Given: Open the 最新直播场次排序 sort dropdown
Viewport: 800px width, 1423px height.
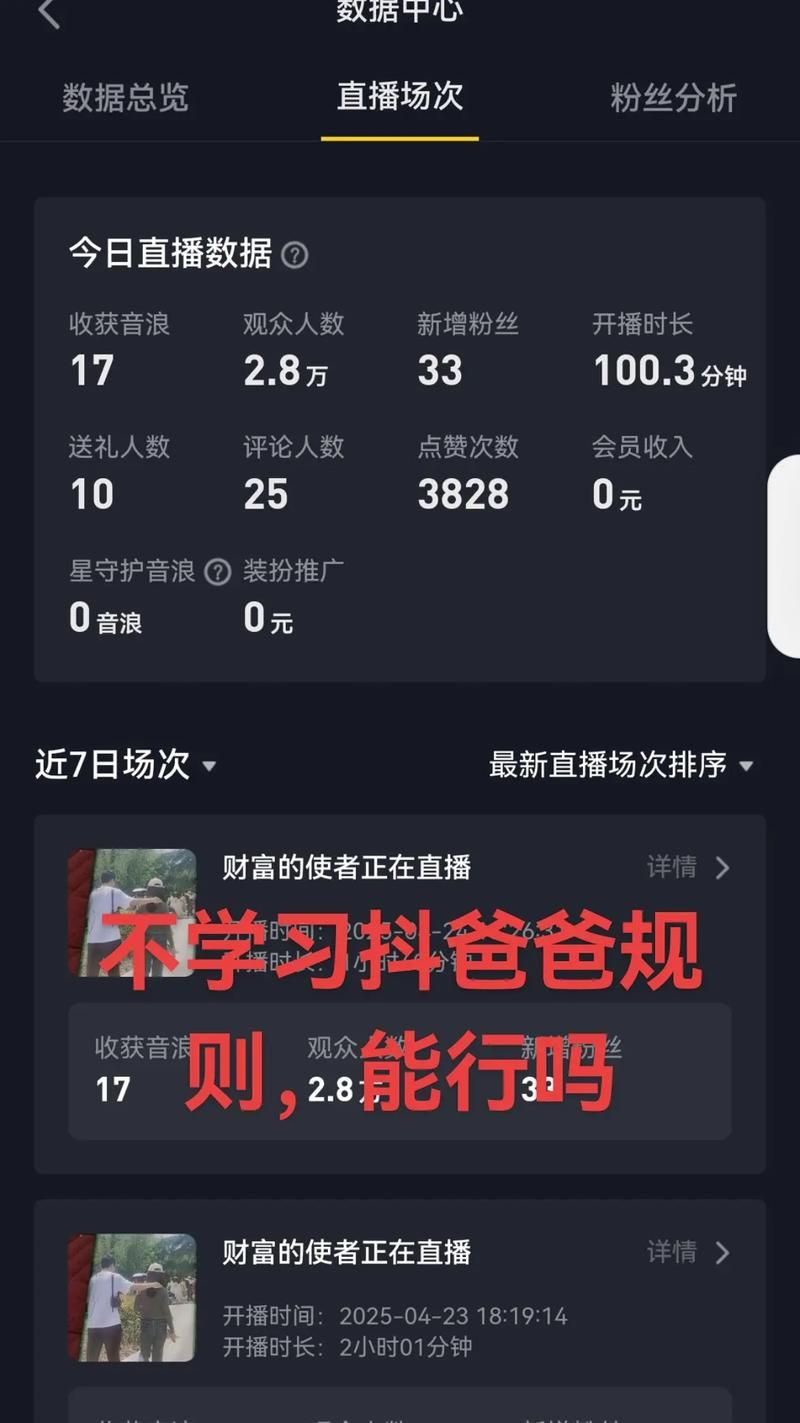Looking at the screenshot, I should point(620,766).
